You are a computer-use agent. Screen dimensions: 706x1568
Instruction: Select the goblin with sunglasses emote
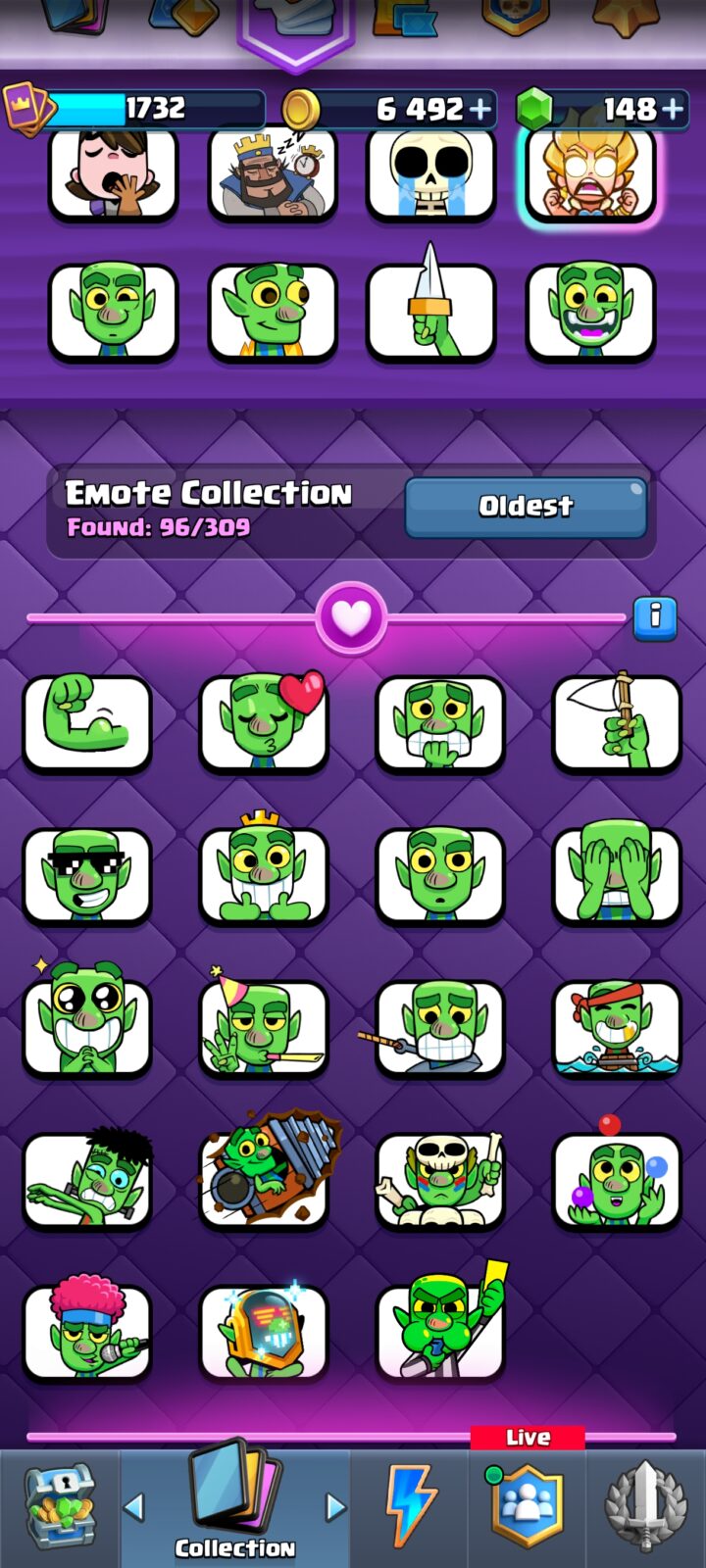87,876
